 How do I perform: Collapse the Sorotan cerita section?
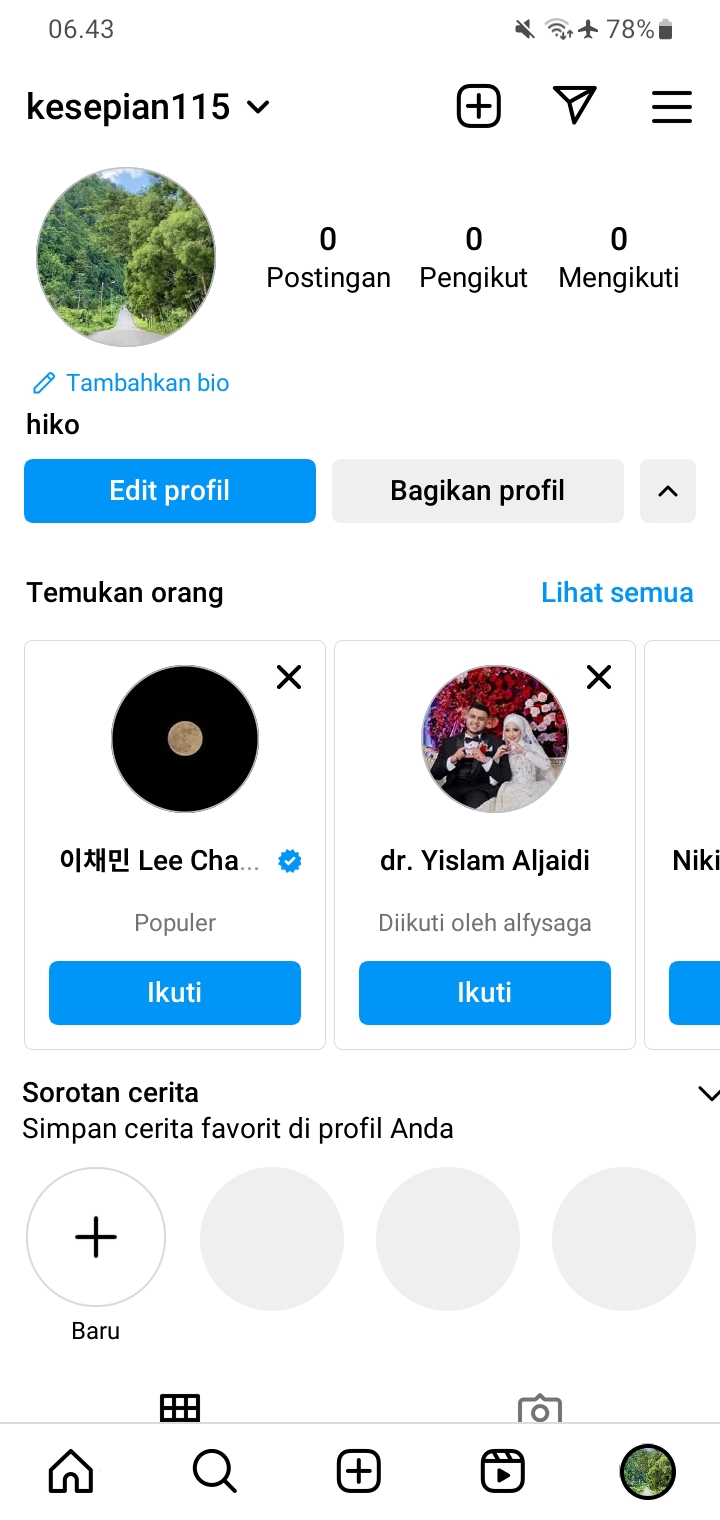click(706, 1094)
